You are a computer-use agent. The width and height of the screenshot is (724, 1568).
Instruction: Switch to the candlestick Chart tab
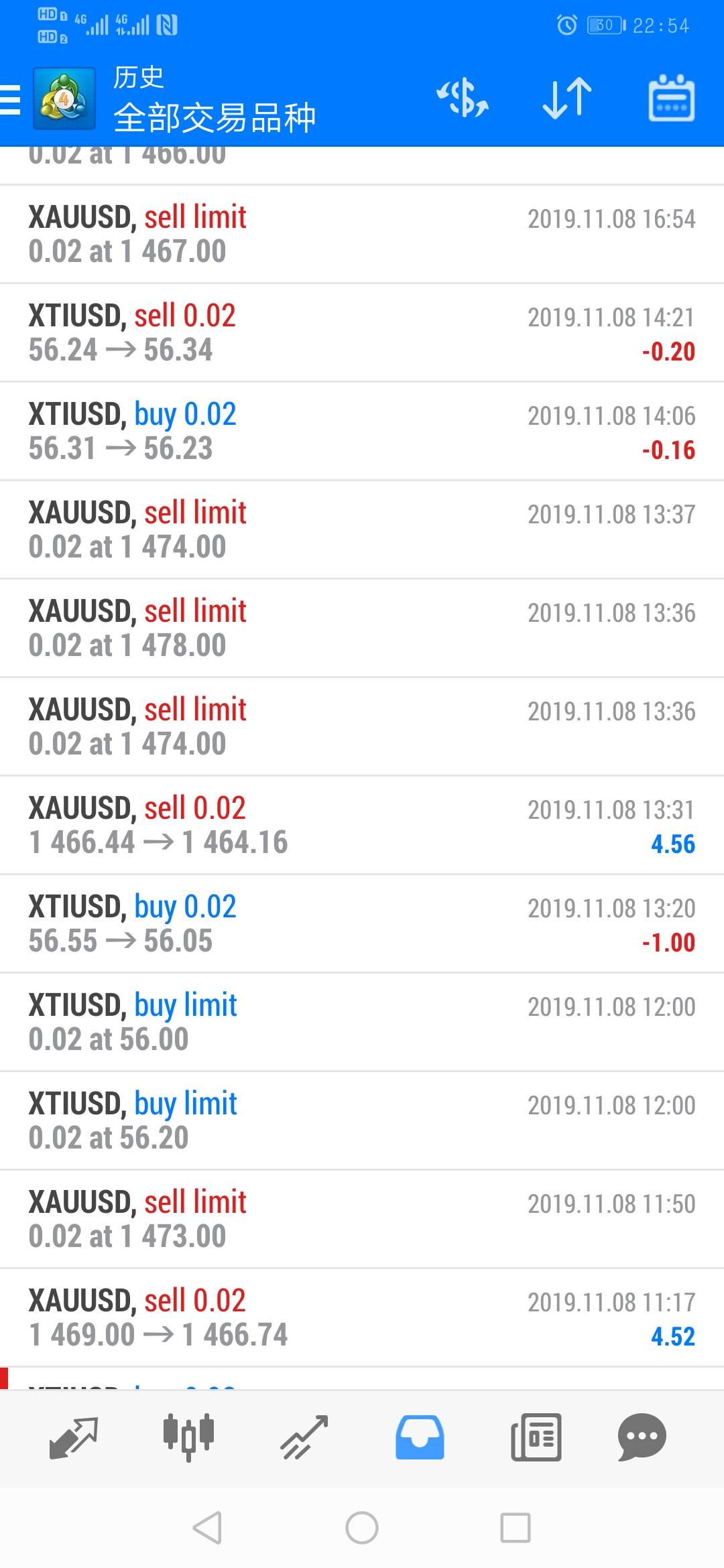coord(188,1437)
